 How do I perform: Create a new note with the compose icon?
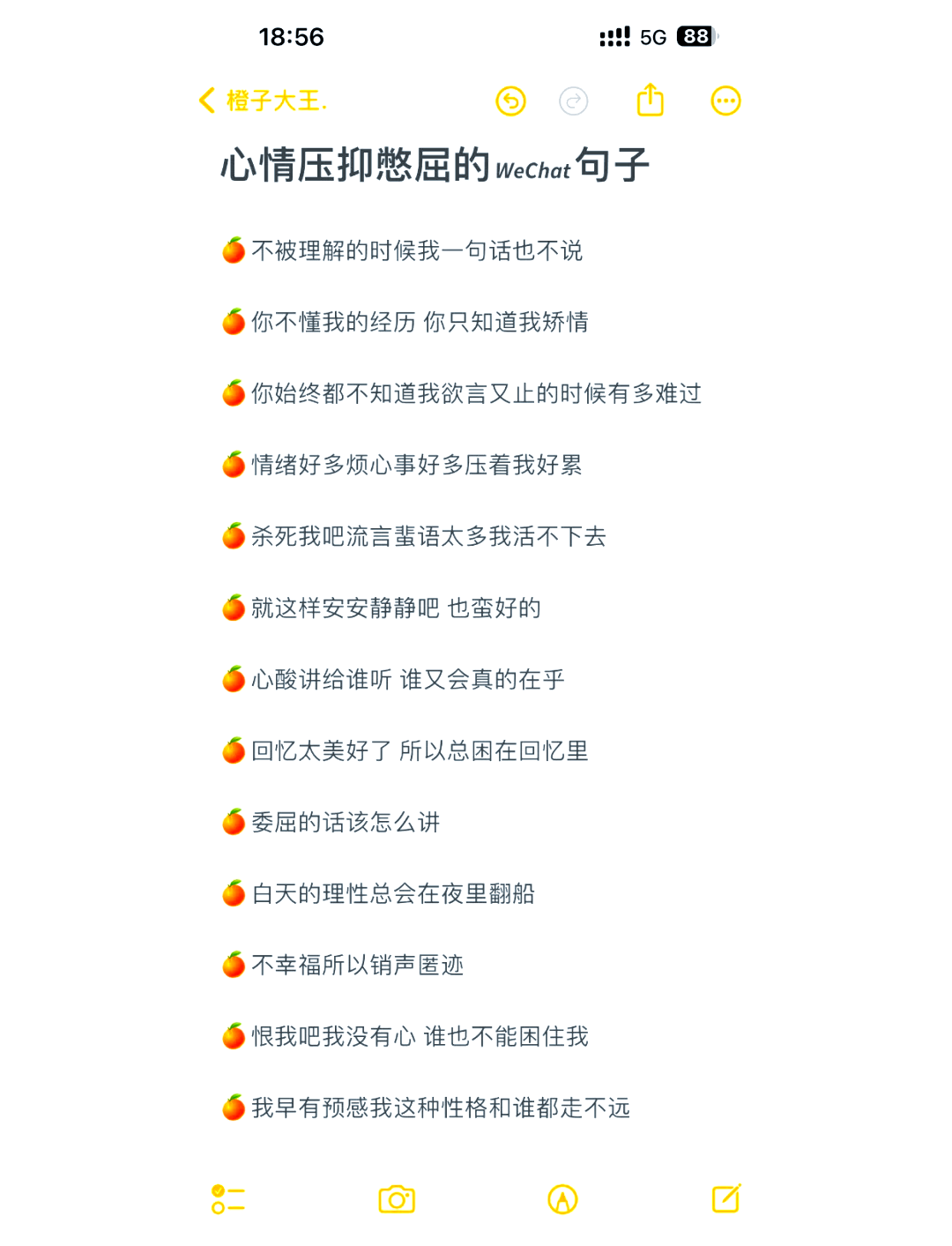pyautogui.click(x=725, y=1199)
